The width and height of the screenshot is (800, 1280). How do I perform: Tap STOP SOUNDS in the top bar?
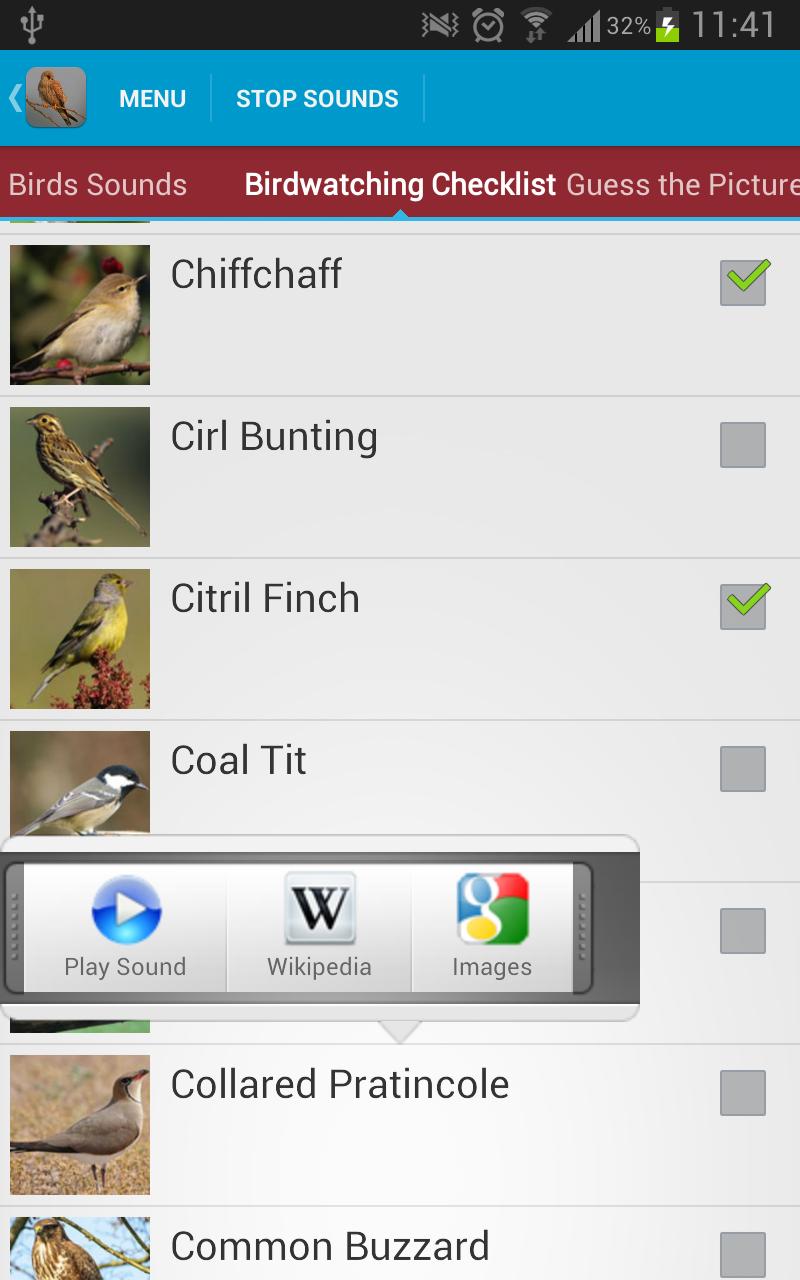click(x=317, y=99)
